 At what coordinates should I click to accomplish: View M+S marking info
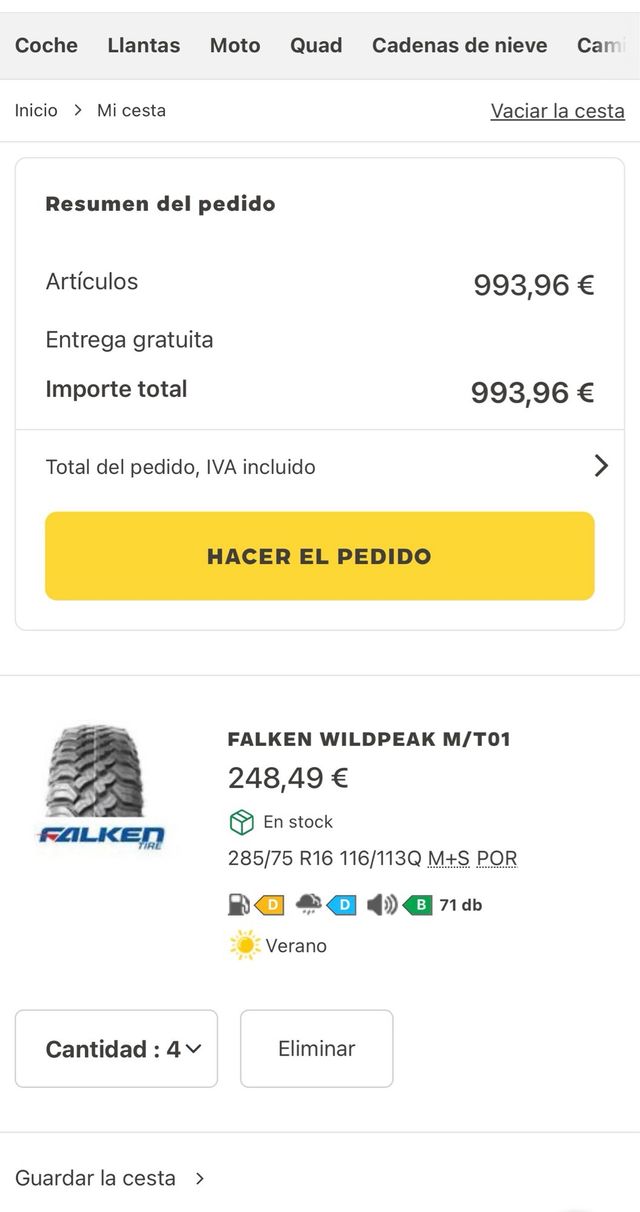[x=448, y=858]
